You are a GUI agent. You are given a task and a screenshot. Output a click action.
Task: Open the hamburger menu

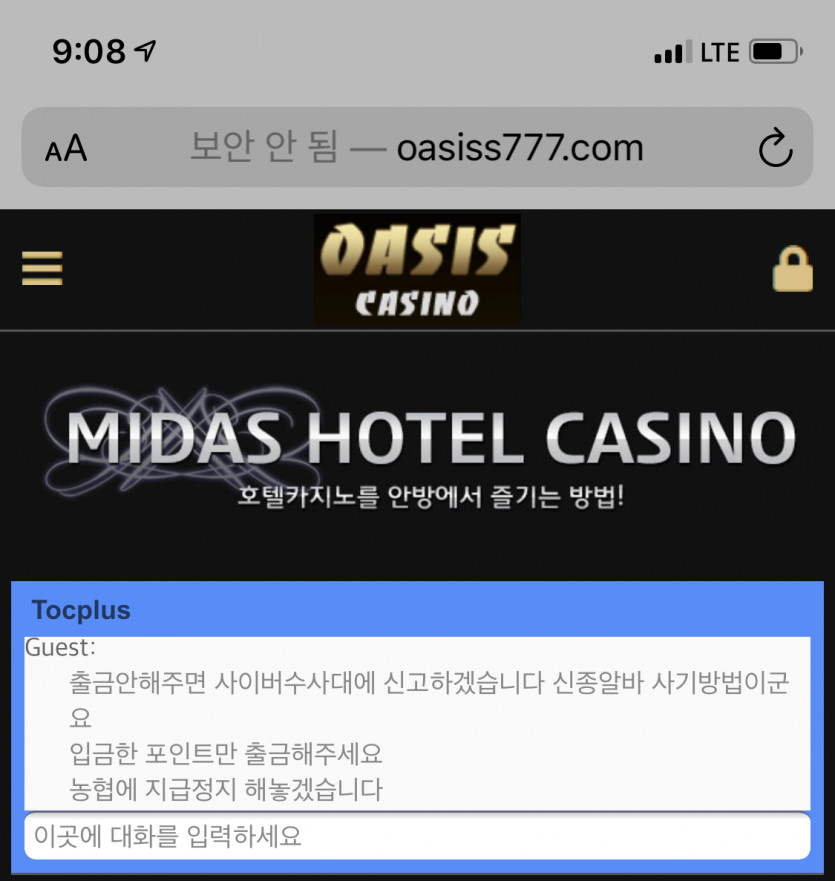(42, 268)
